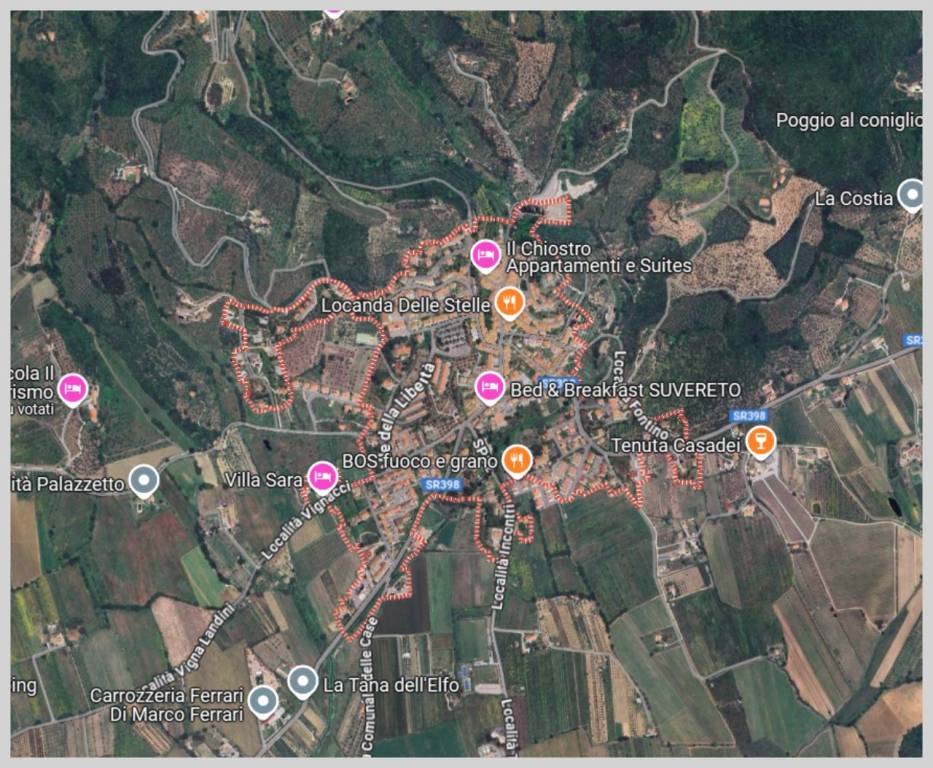Tap the Palazzetto location marker

point(145,481)
